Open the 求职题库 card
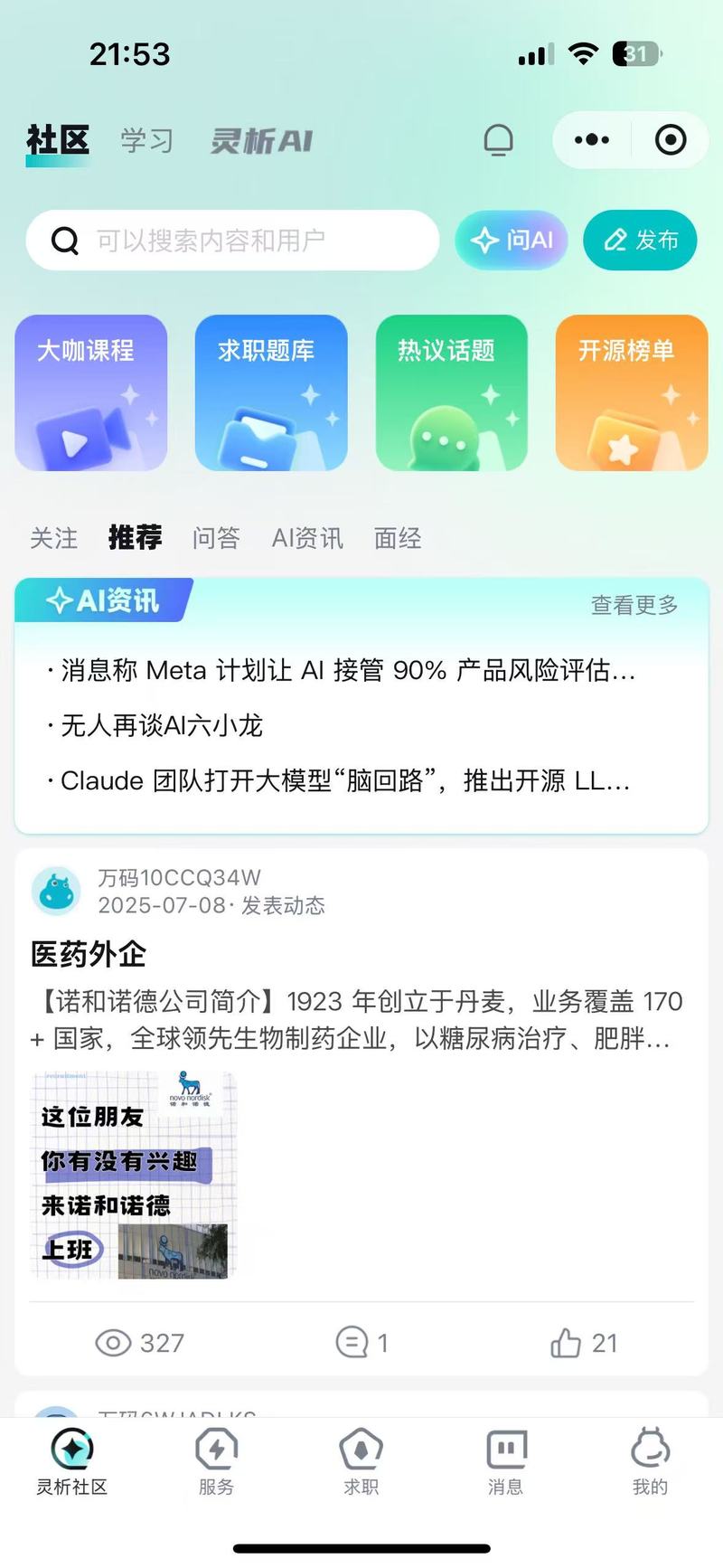This screenshot has width=723, height=1568. pyautogui.click(x=271, y=392)
